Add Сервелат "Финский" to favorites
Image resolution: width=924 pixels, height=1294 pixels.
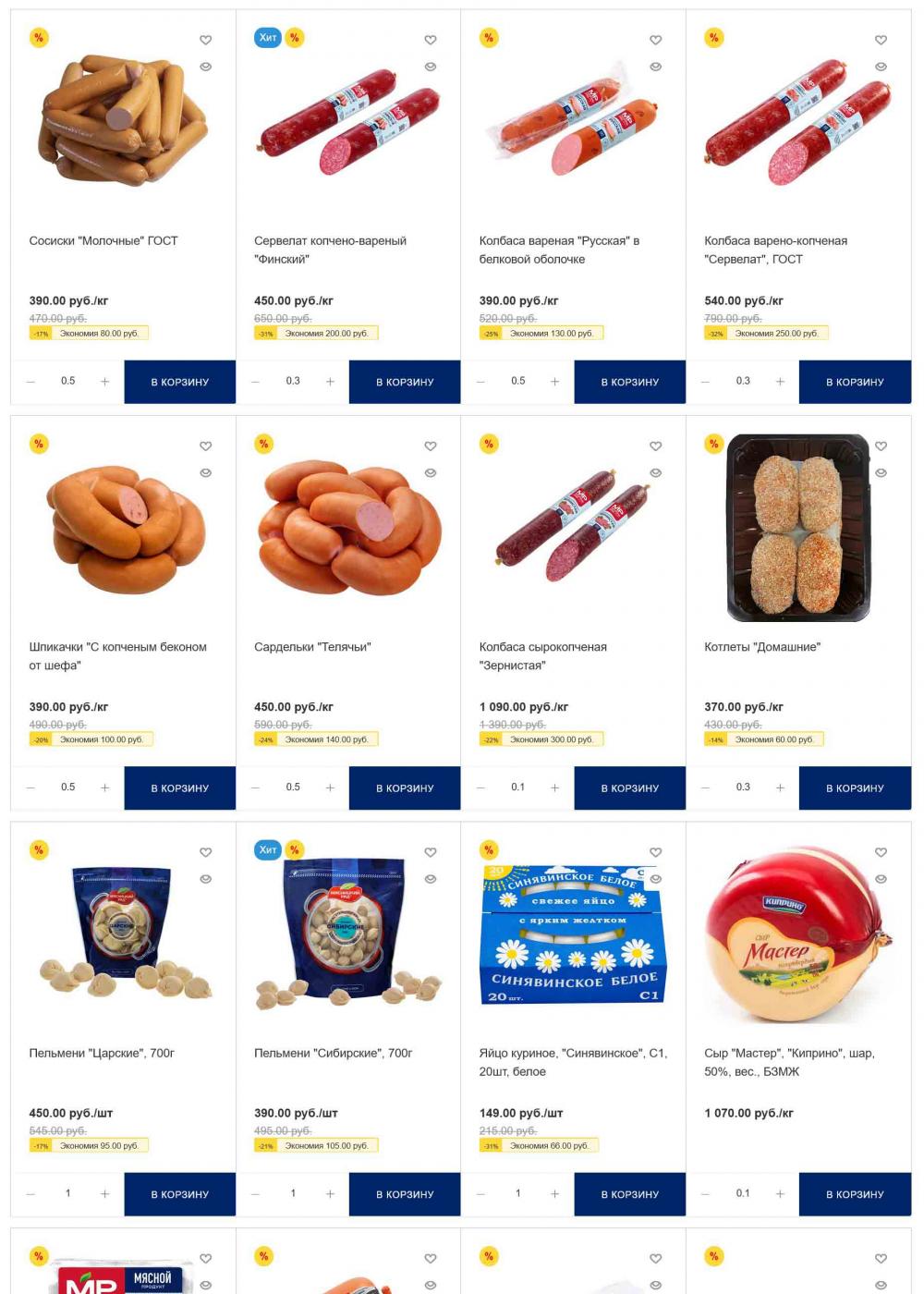[x=431, y=40]
